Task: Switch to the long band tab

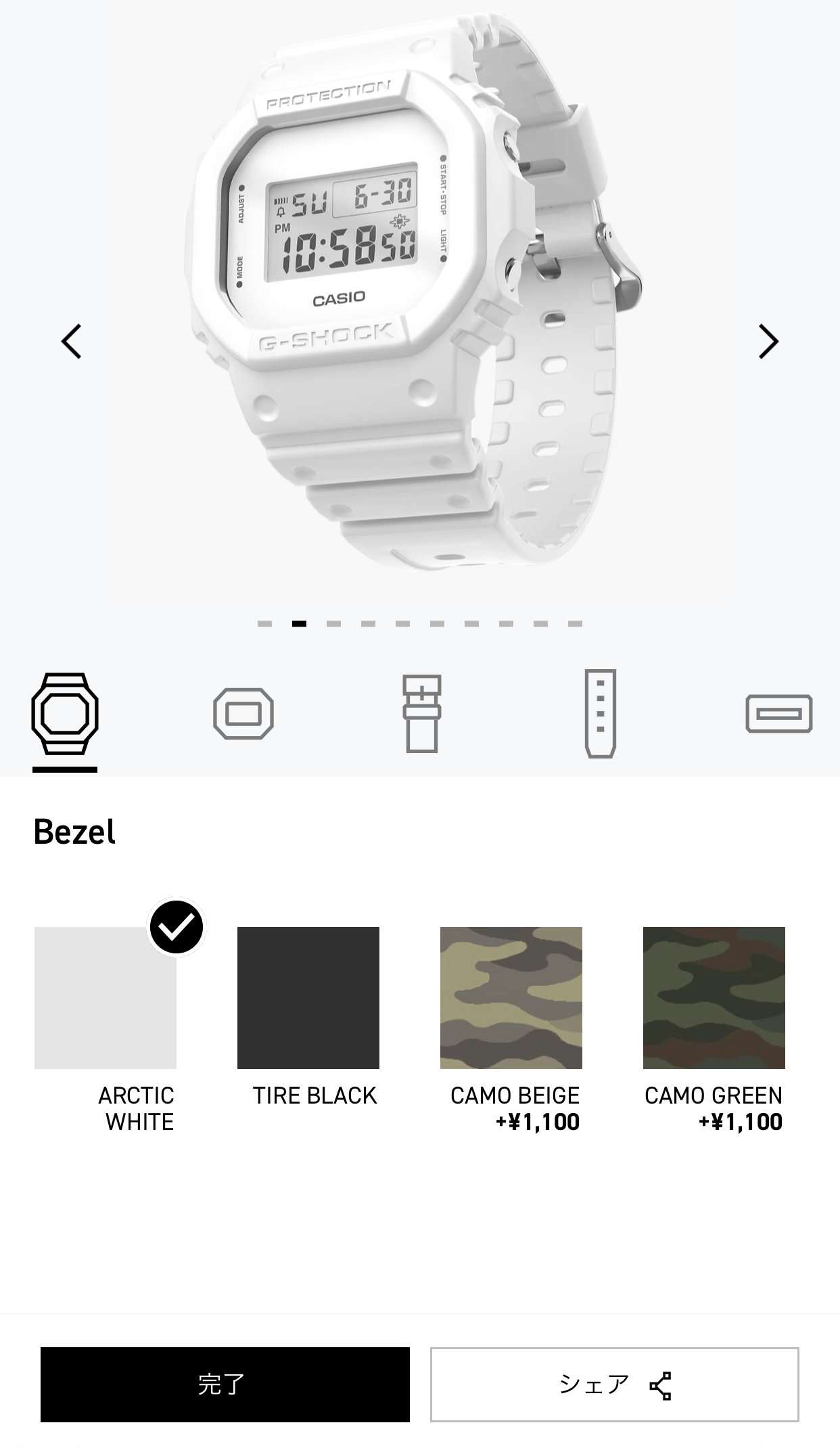Action: coord(601,714)
